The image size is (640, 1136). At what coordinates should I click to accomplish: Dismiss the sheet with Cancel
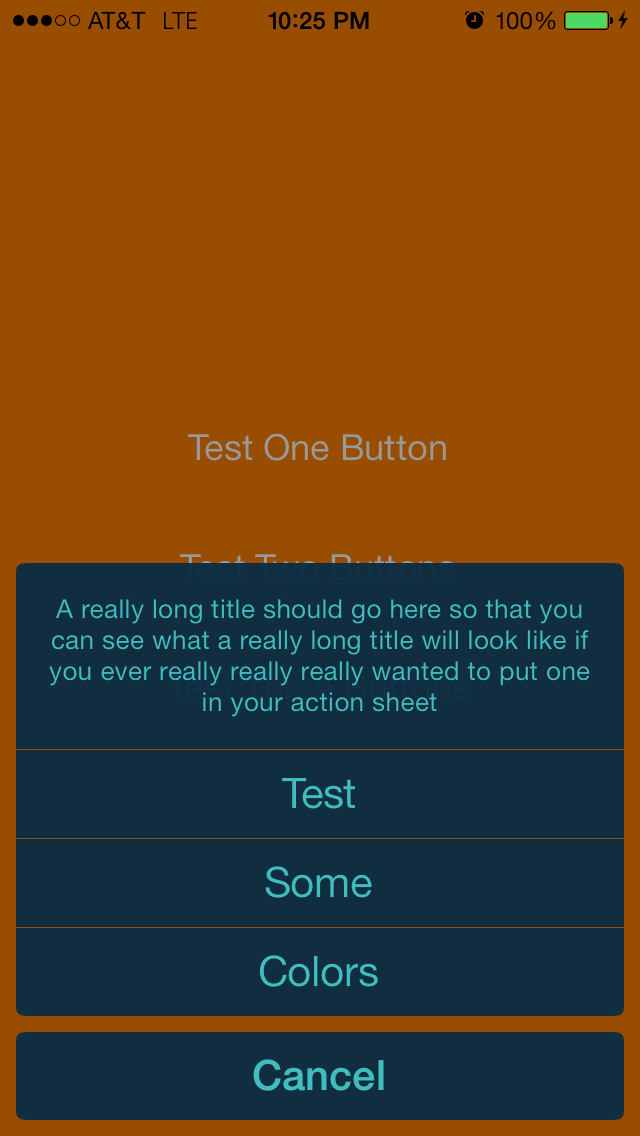coord(319,1076)
